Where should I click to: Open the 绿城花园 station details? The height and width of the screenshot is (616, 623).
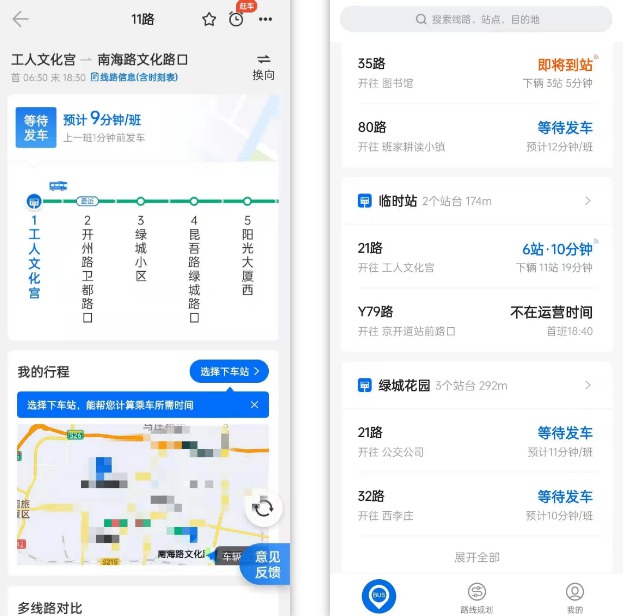coord(474,385)
